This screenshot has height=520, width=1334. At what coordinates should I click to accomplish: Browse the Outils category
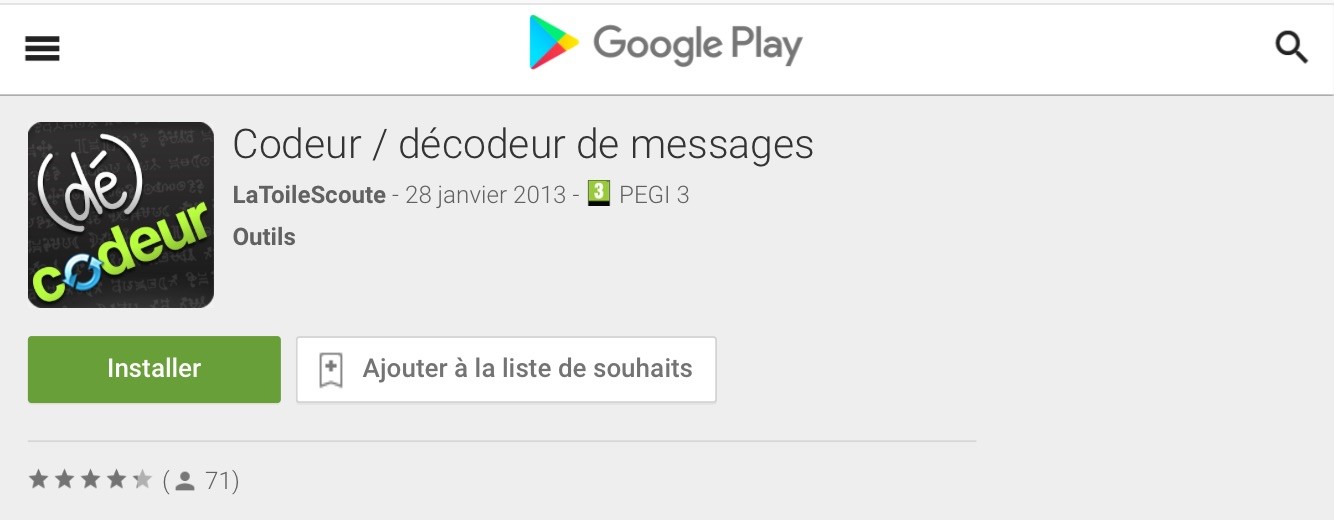click(x=264, y=237)
